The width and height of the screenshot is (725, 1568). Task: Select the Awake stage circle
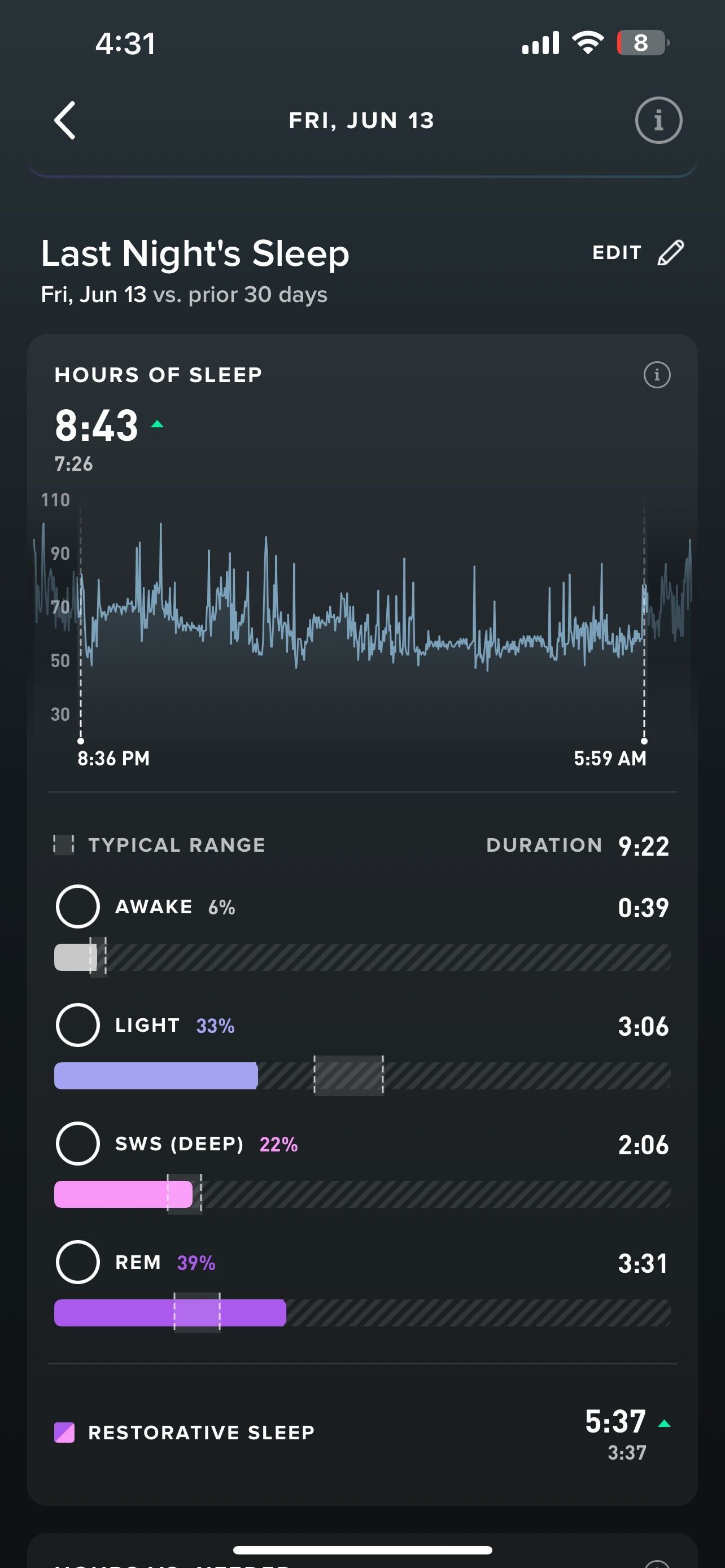coord(78,906)
